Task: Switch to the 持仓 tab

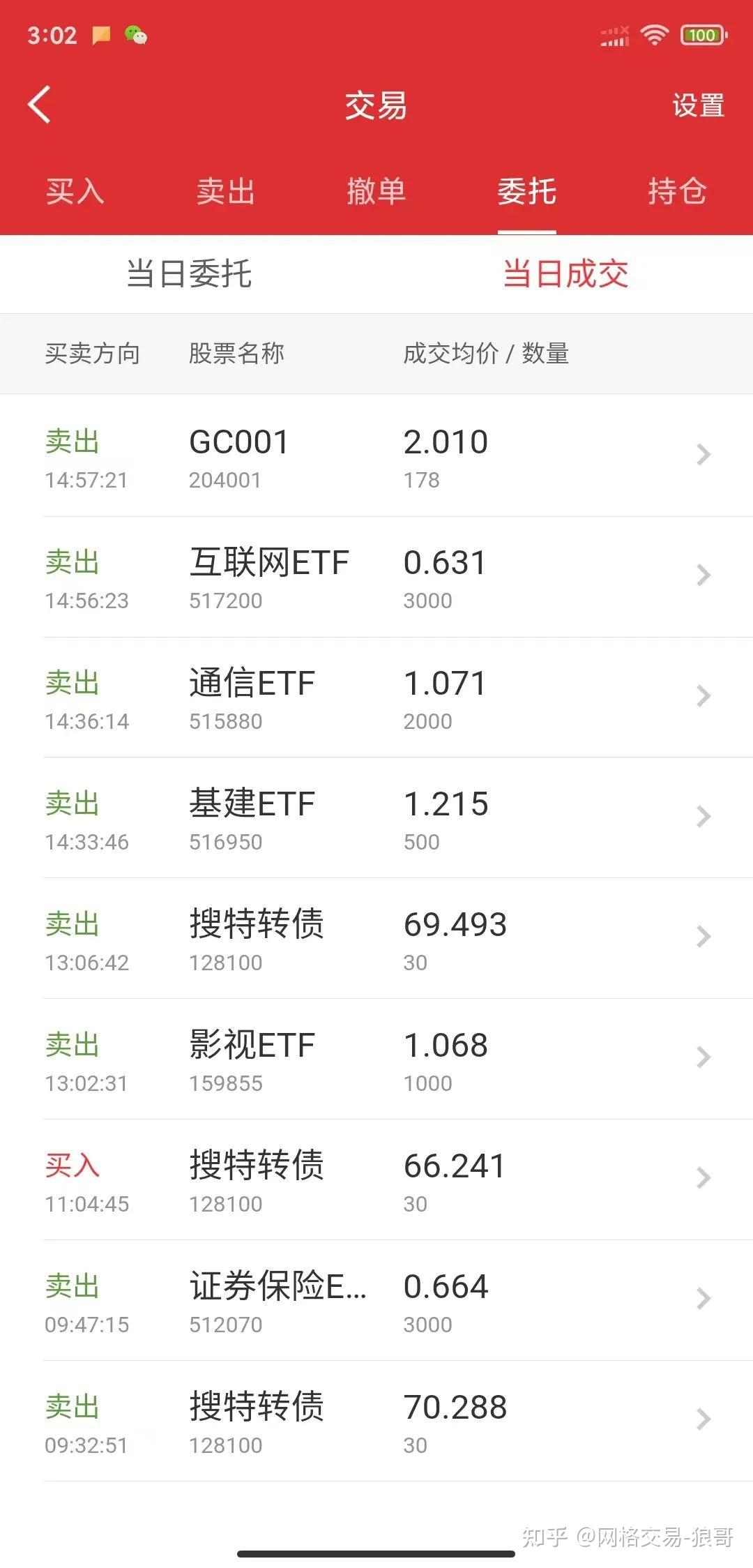Action: coord(678,191)
